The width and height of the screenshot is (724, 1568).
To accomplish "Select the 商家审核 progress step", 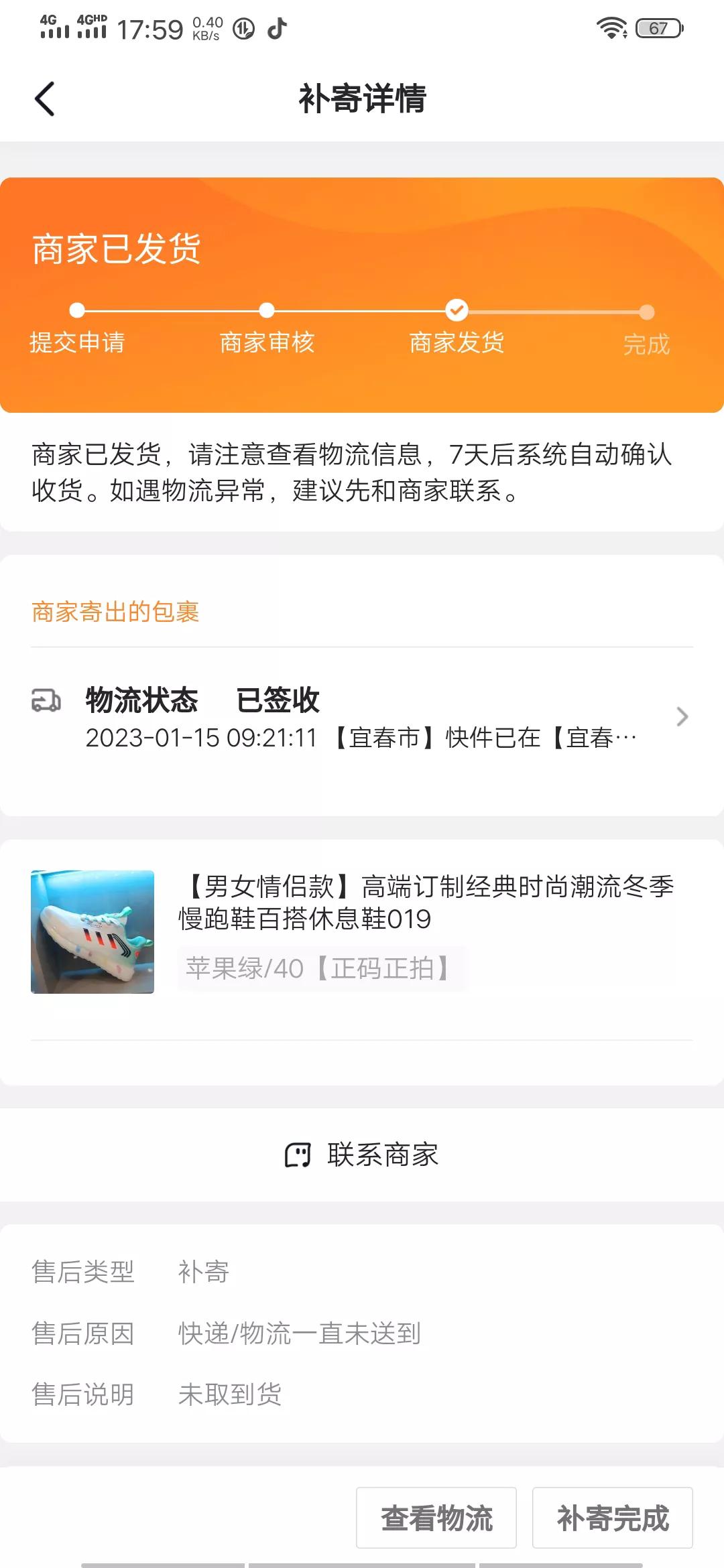I will [267, 342].
